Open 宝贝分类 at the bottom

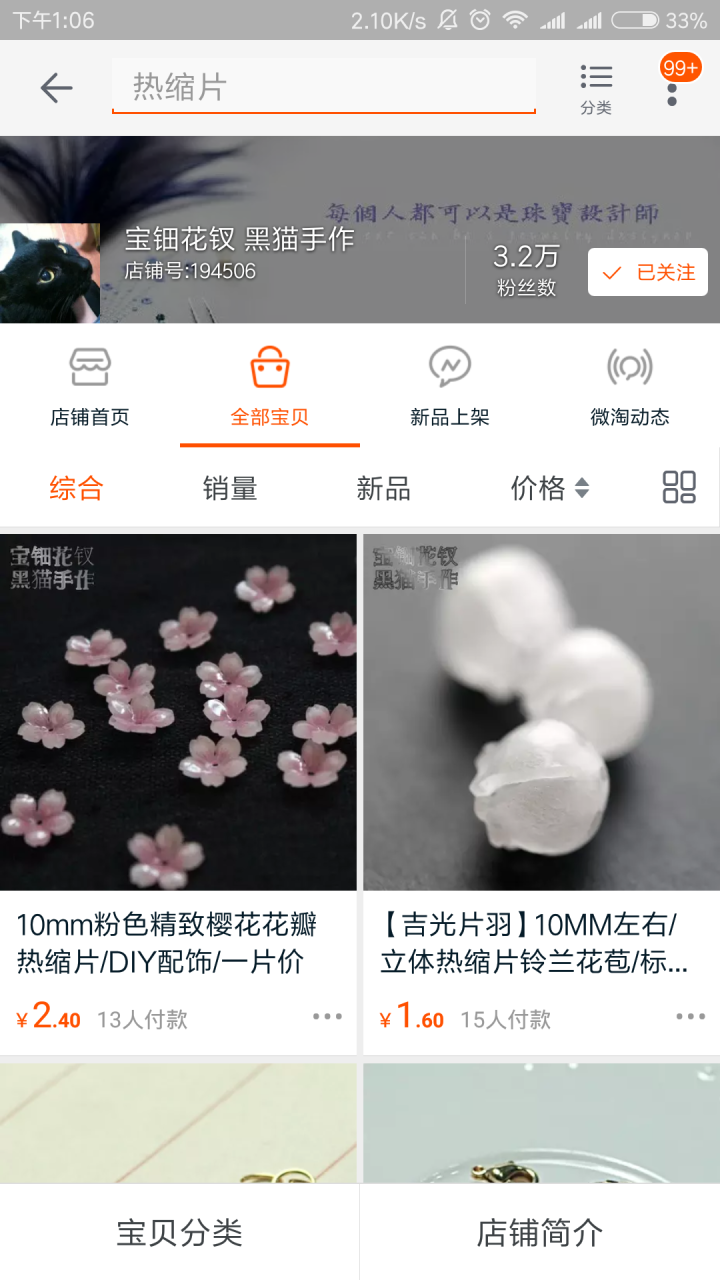pyautogui.click(x=180, y=1232)
